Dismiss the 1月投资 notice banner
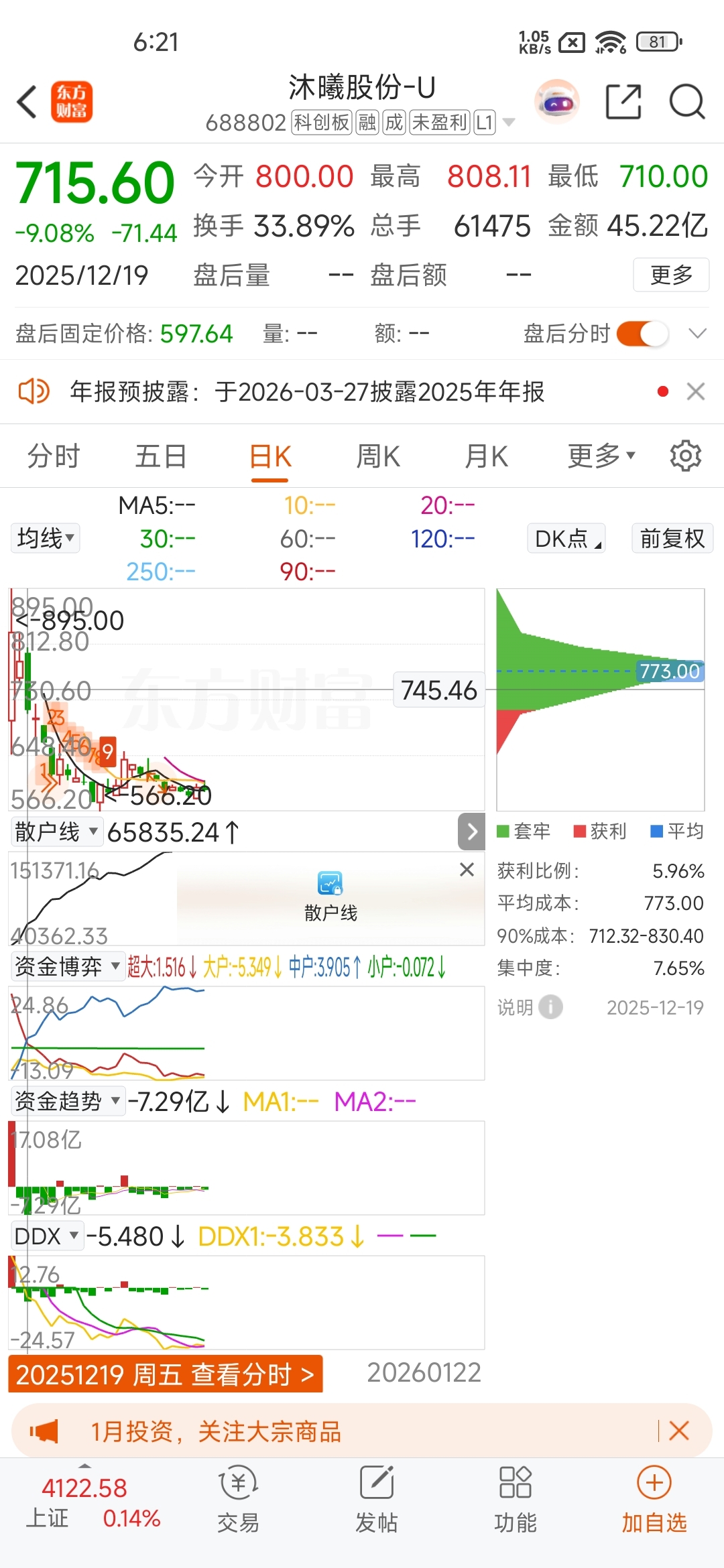Screen dimensions: 724x1568 coord(680,1431)
